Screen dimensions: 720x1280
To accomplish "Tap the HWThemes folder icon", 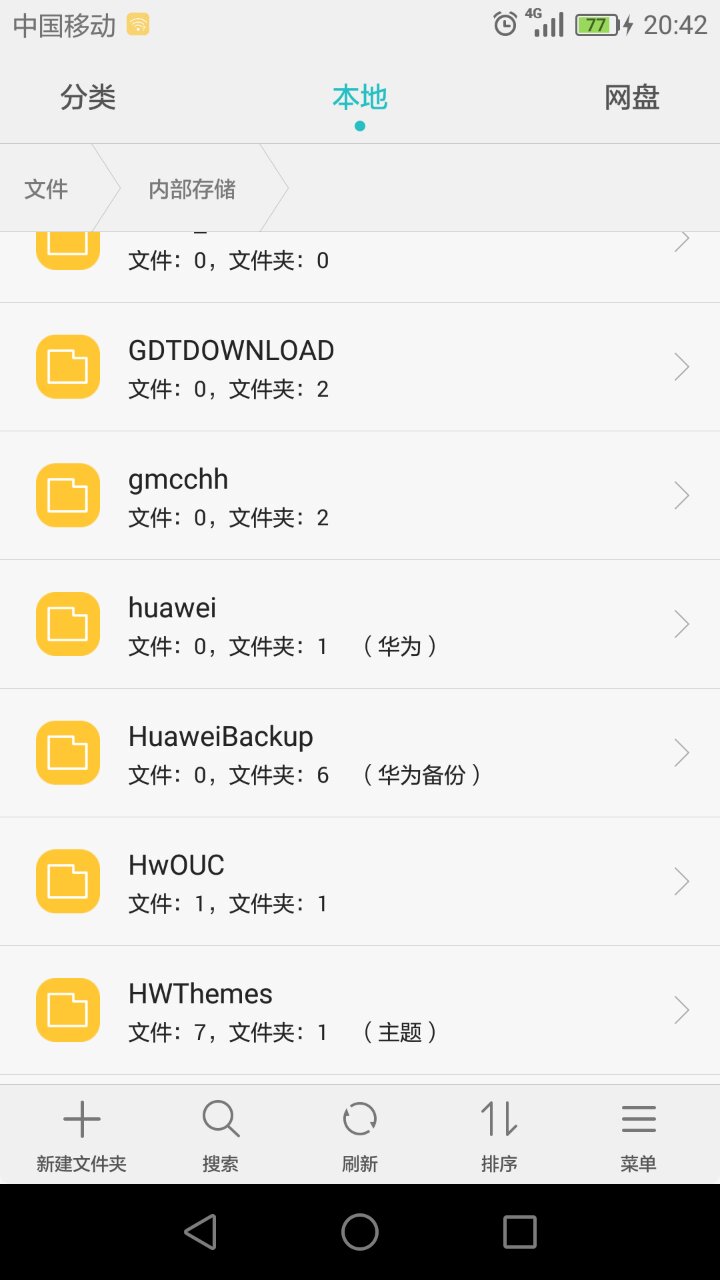I will tap(67, 1010).
